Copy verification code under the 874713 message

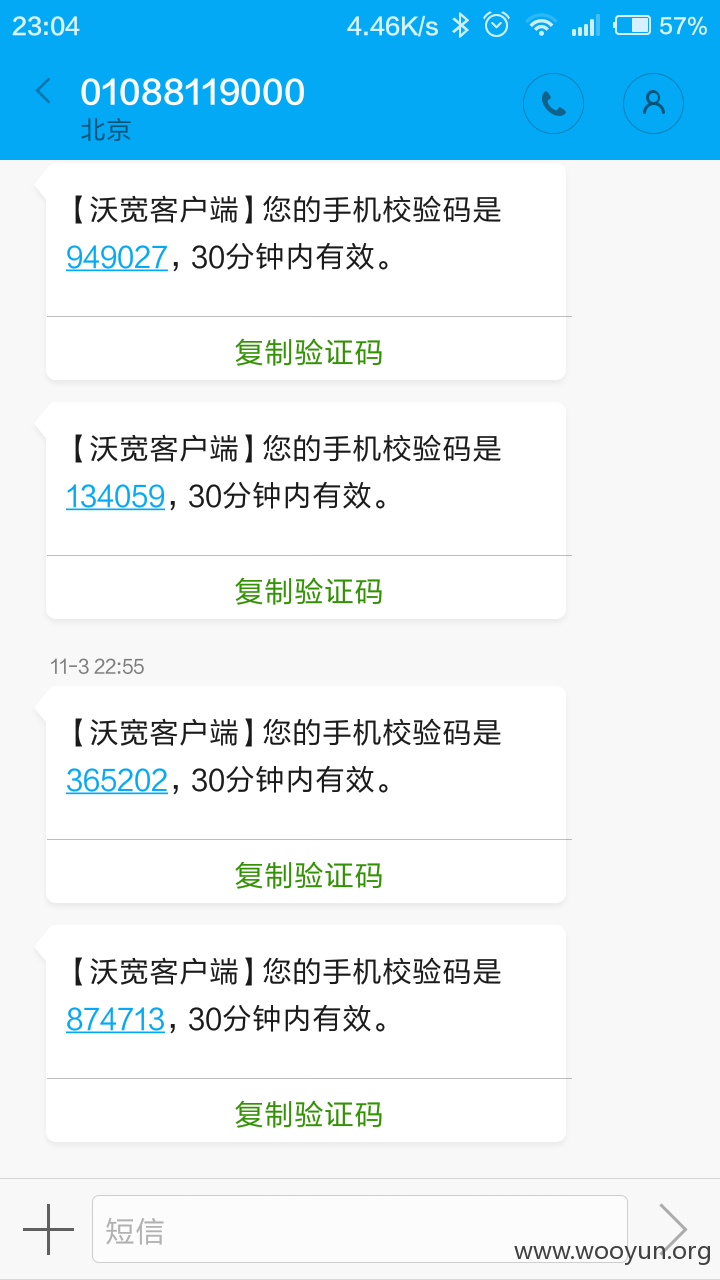click(308, 1114)
